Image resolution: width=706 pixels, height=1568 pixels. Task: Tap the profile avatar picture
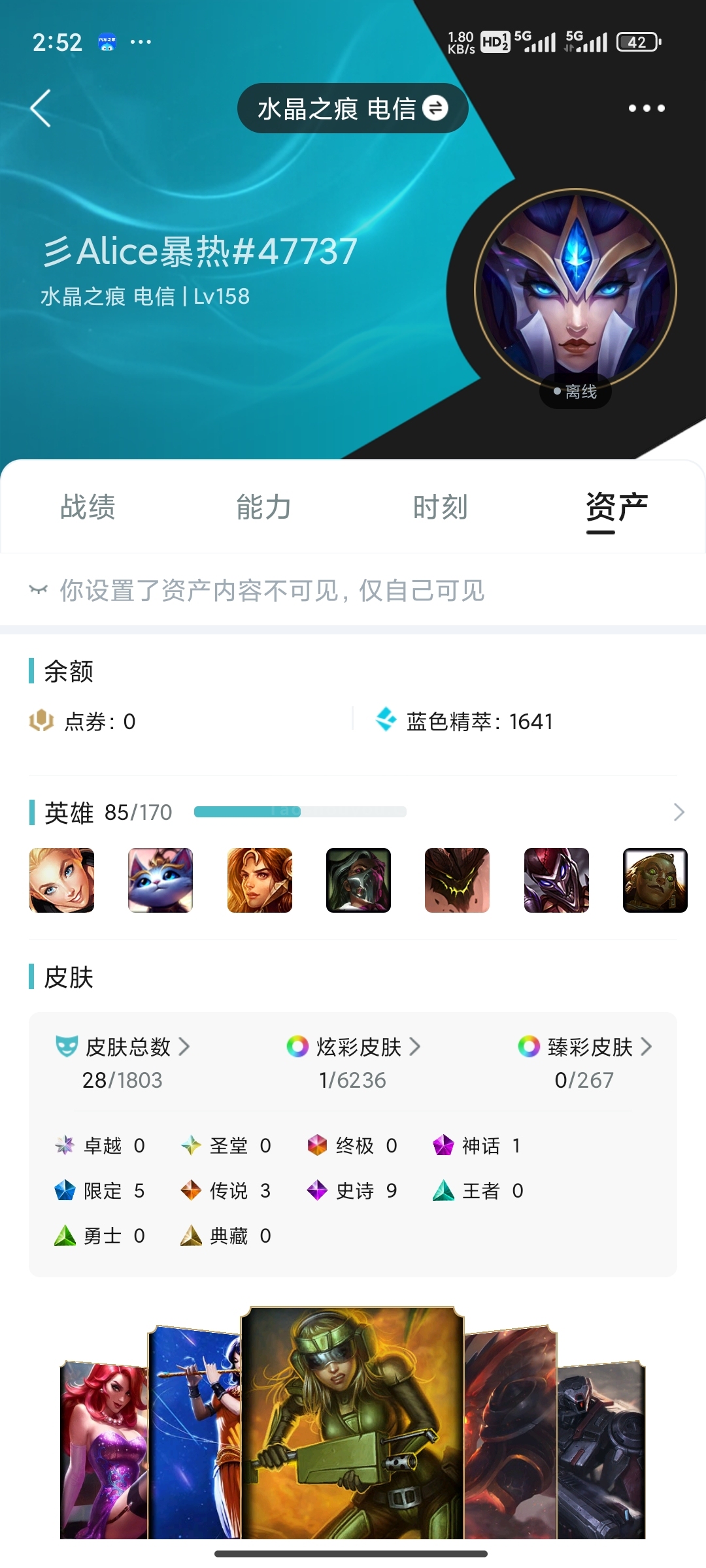pyautogui.click(x=575, y=291)
